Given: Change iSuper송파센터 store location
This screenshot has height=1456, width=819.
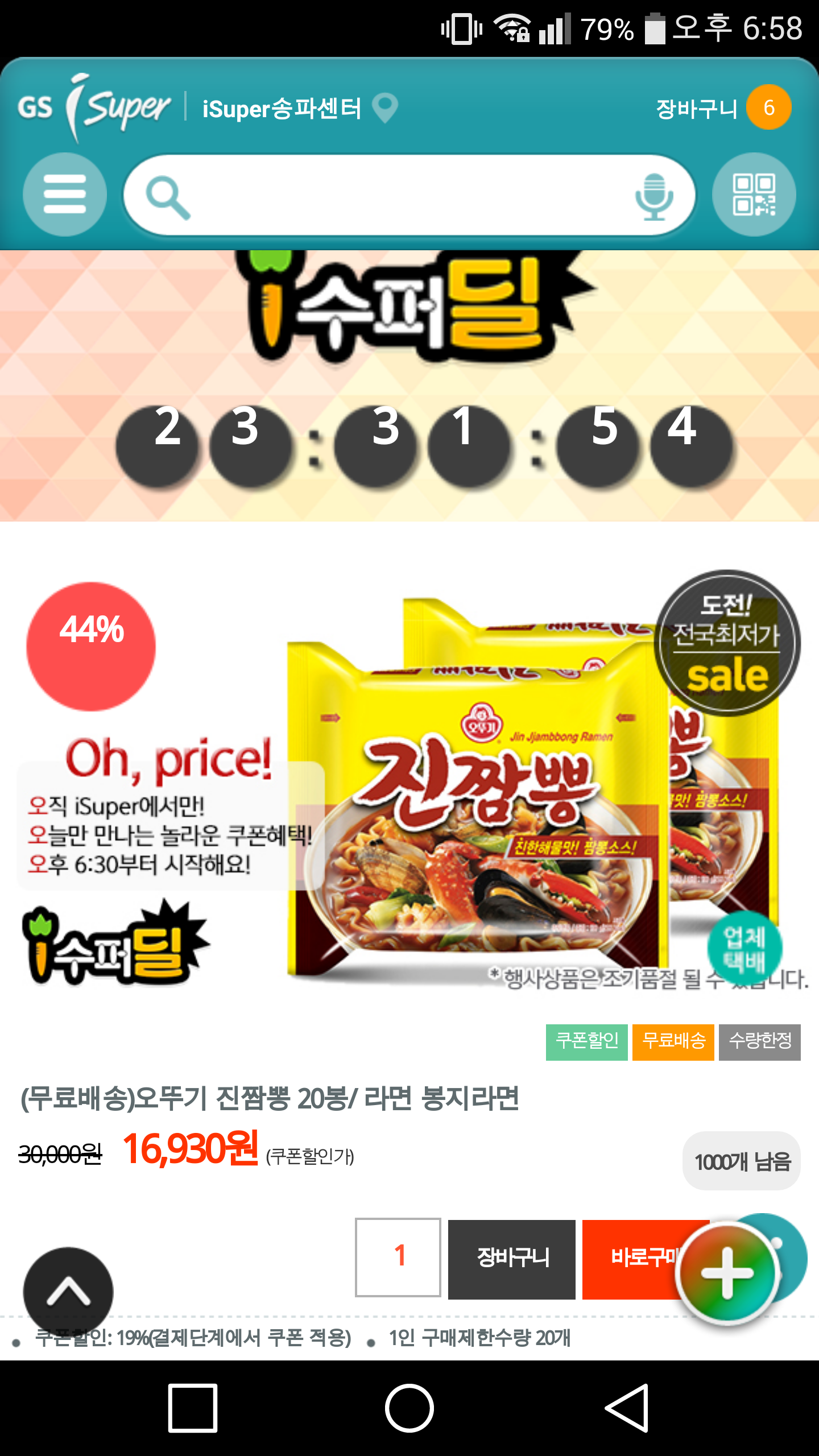Looking at the screenshot, I should pos(384,107).
